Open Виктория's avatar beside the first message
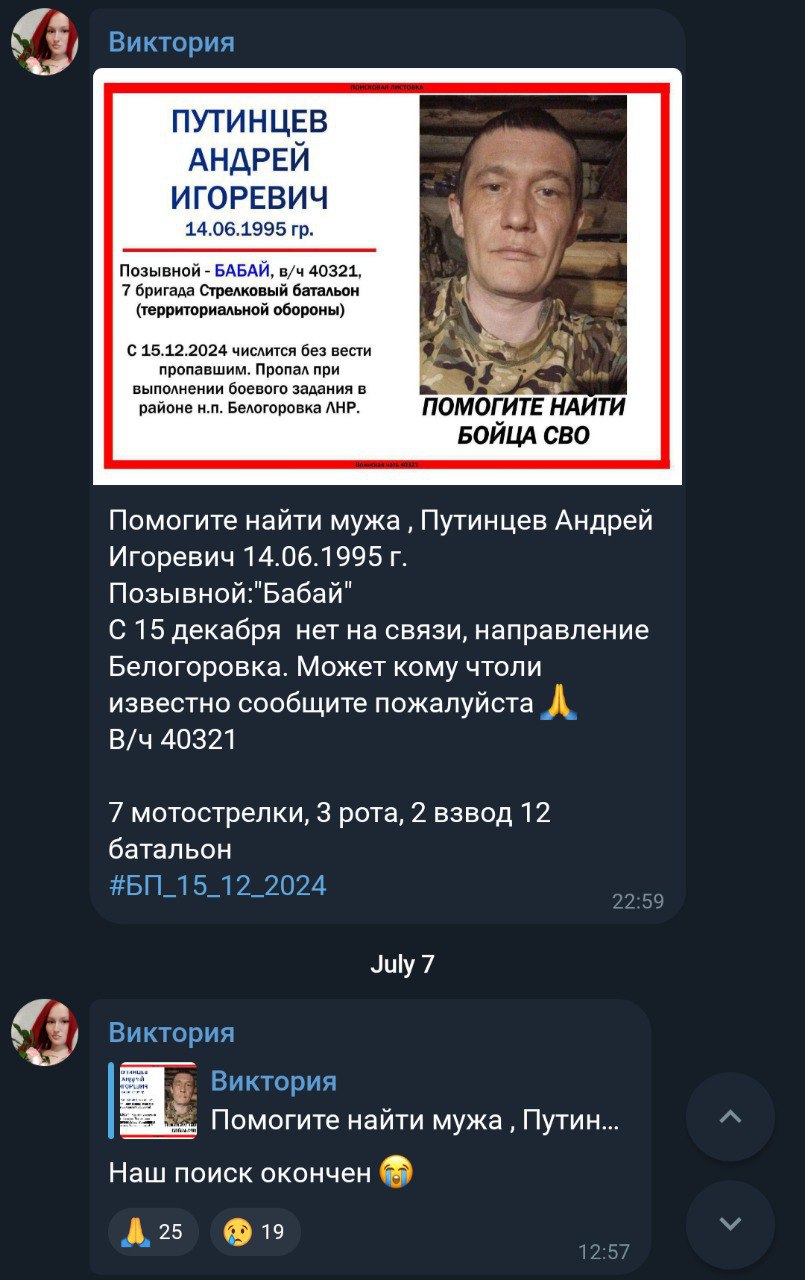The height and width of the screenshot is (1280, 805). 44,42
